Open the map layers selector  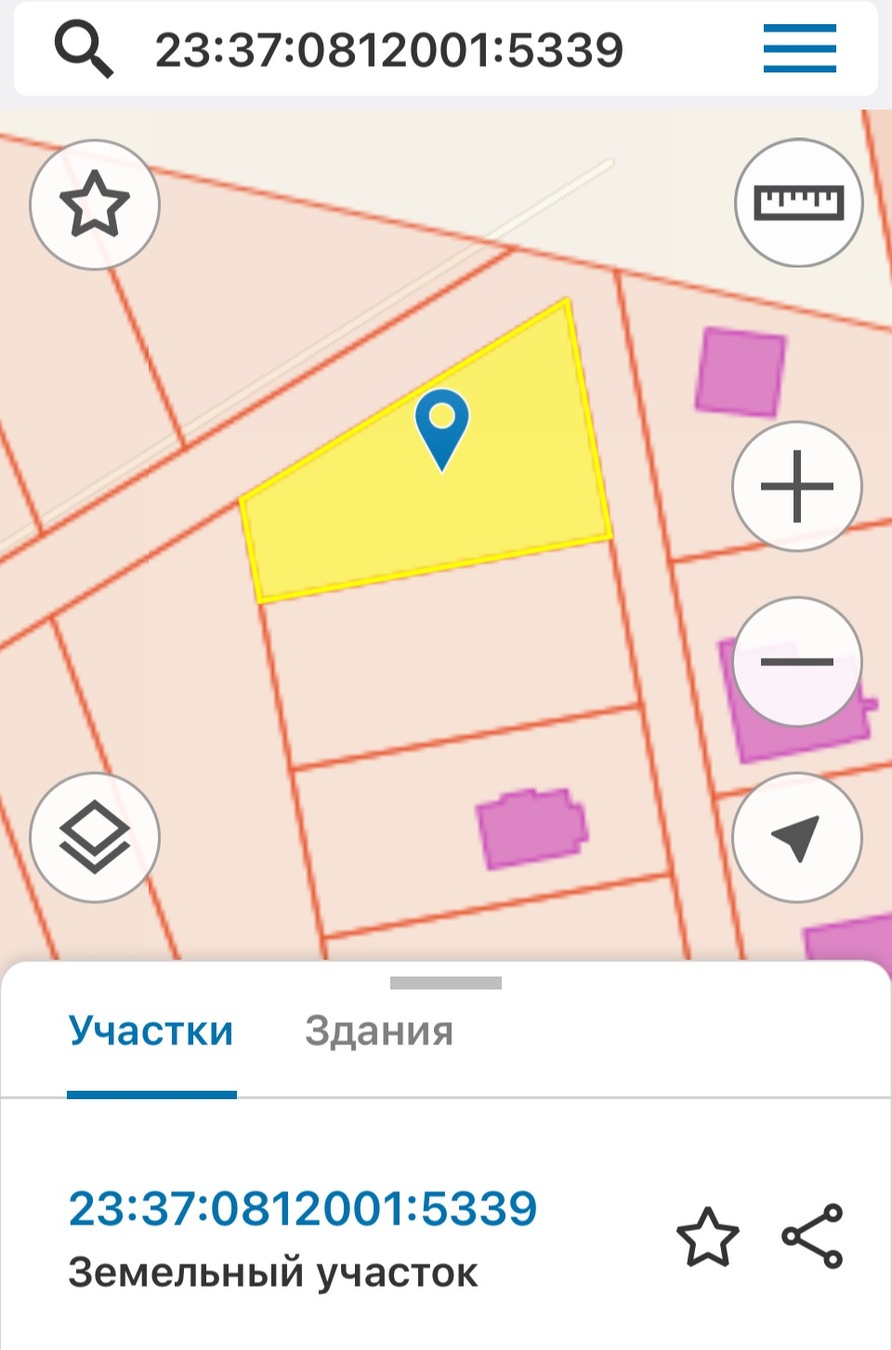point(95,837)
